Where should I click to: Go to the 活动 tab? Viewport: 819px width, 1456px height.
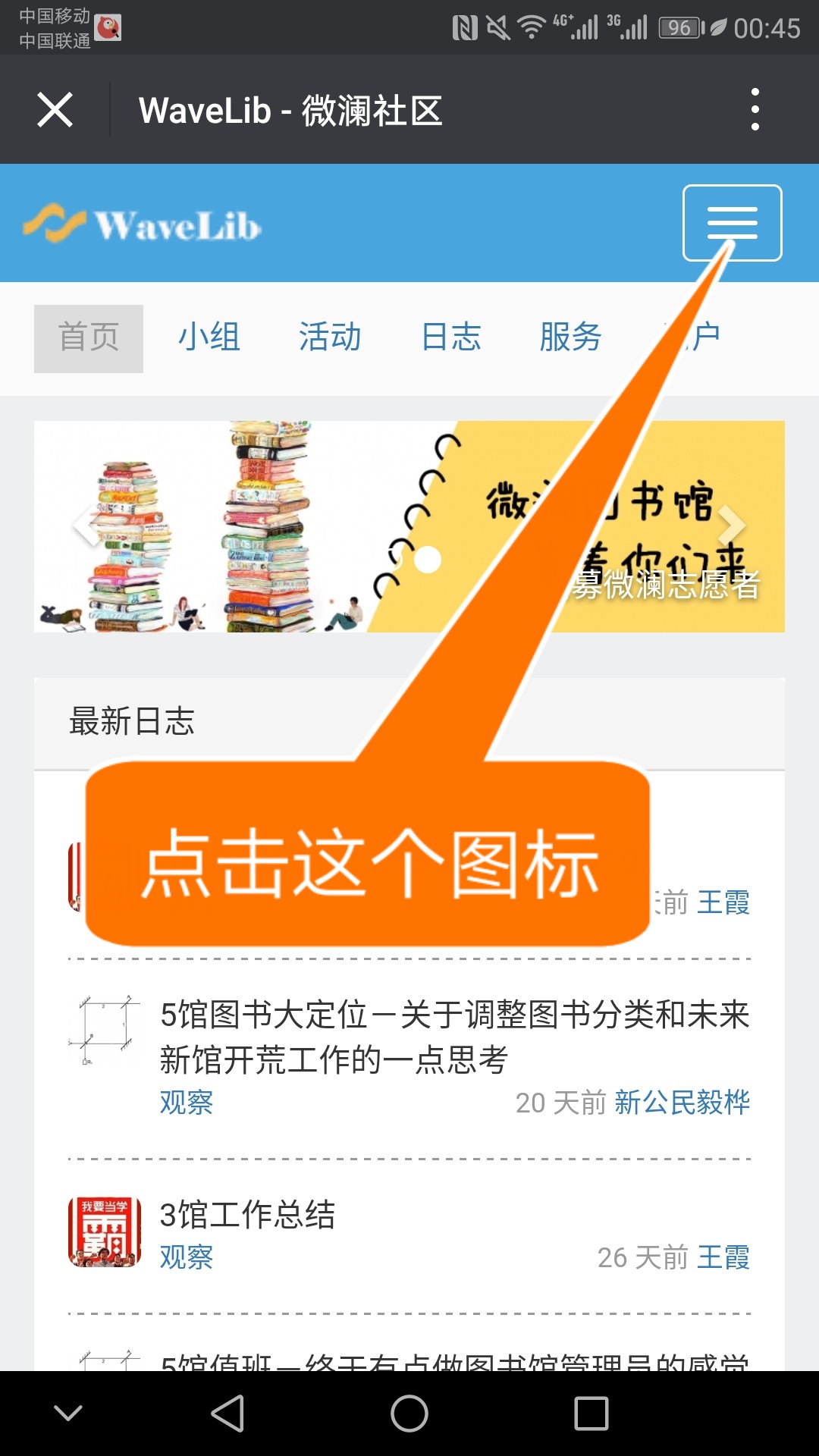click(x=330, y=337)
